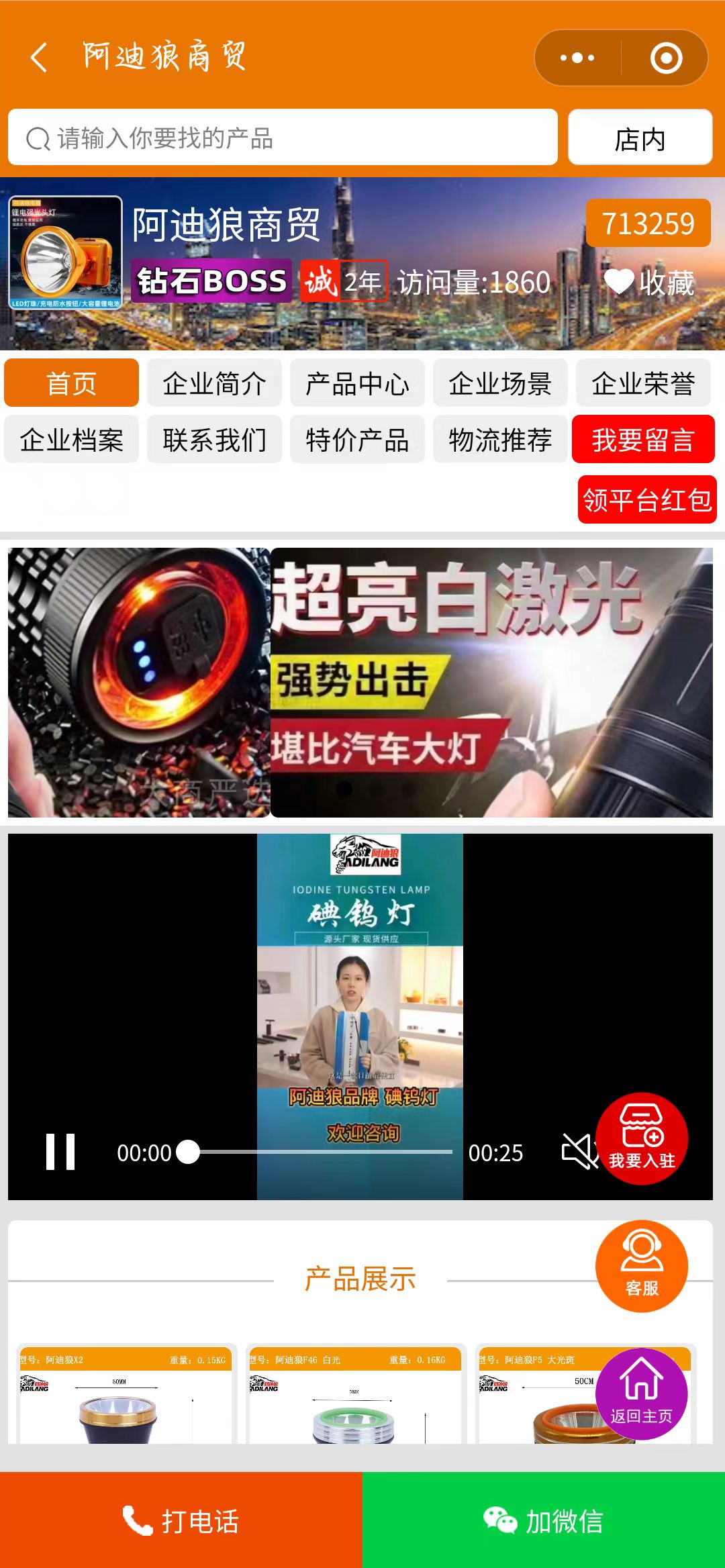Image resolution: width=725 pixels, height=1568 pixels.
Task: Focus the product search box
Action: 282,138
